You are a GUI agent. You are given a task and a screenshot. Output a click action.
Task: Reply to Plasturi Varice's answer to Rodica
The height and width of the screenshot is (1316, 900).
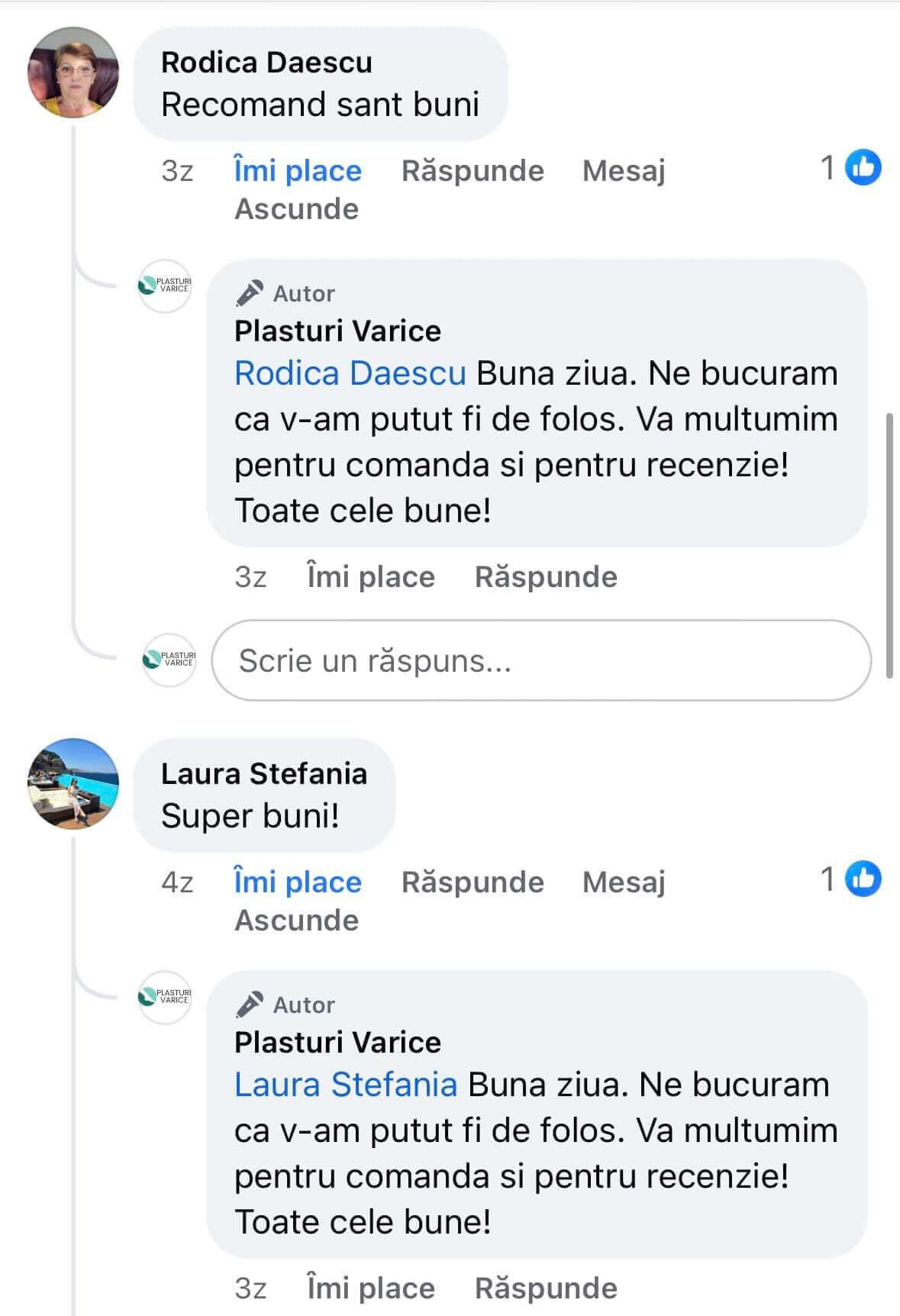click(x=546, y=577)
